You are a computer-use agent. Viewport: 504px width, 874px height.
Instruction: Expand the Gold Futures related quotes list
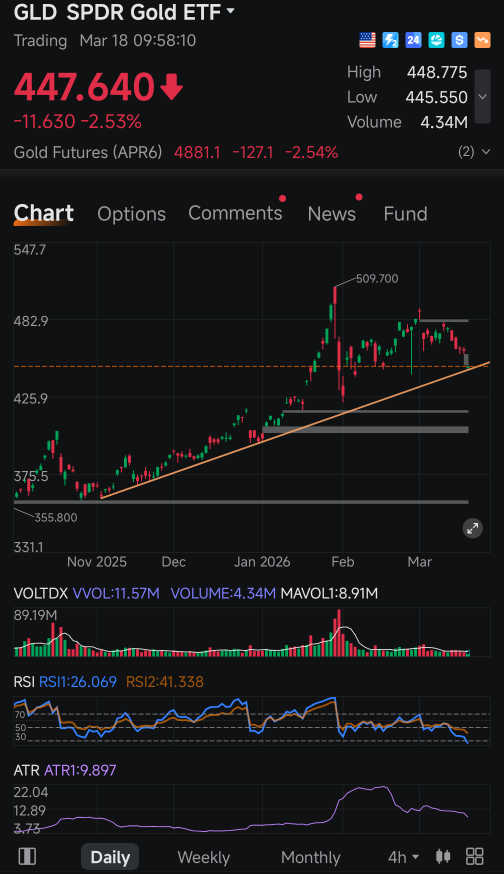point(474,152)
